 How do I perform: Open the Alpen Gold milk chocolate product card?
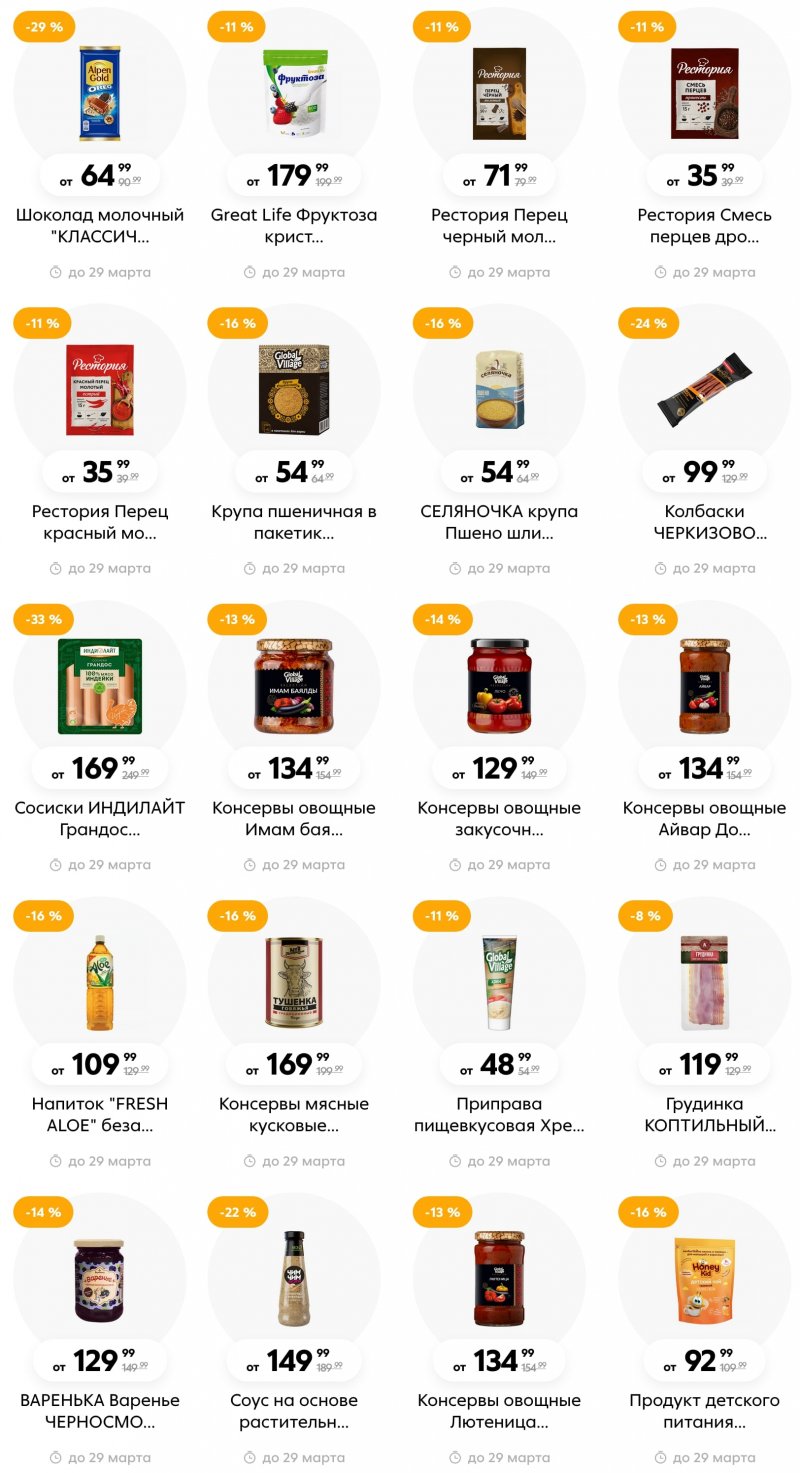100,92
